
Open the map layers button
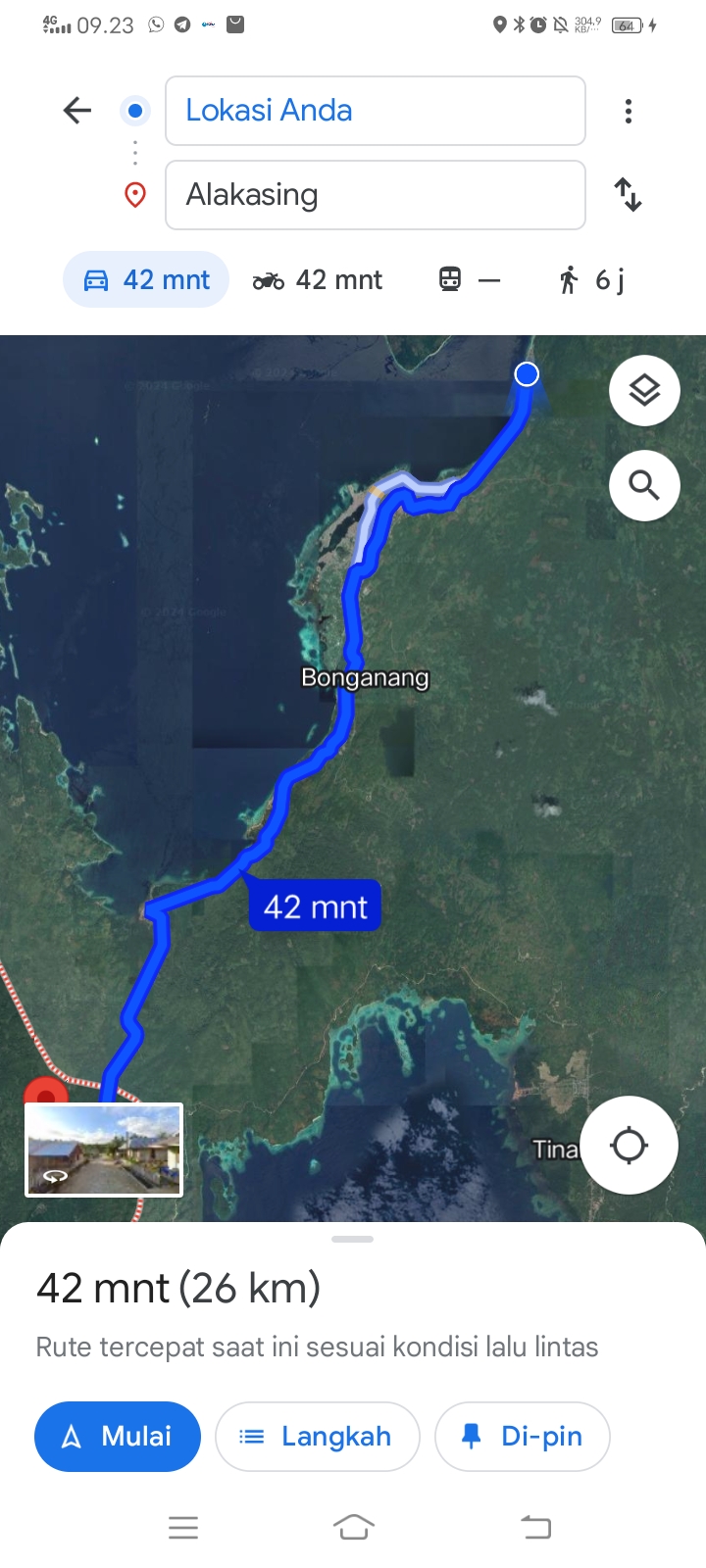tap(644, 390)
